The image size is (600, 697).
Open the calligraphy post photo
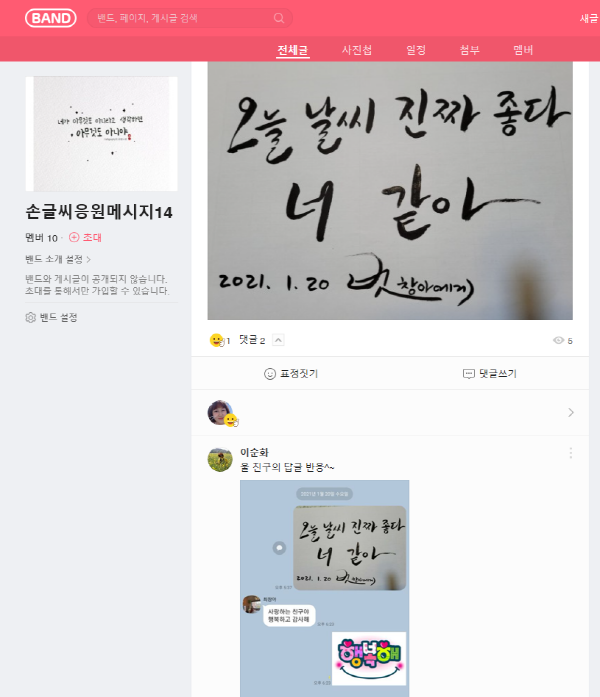pyautogui.click(x=390, y=190)
